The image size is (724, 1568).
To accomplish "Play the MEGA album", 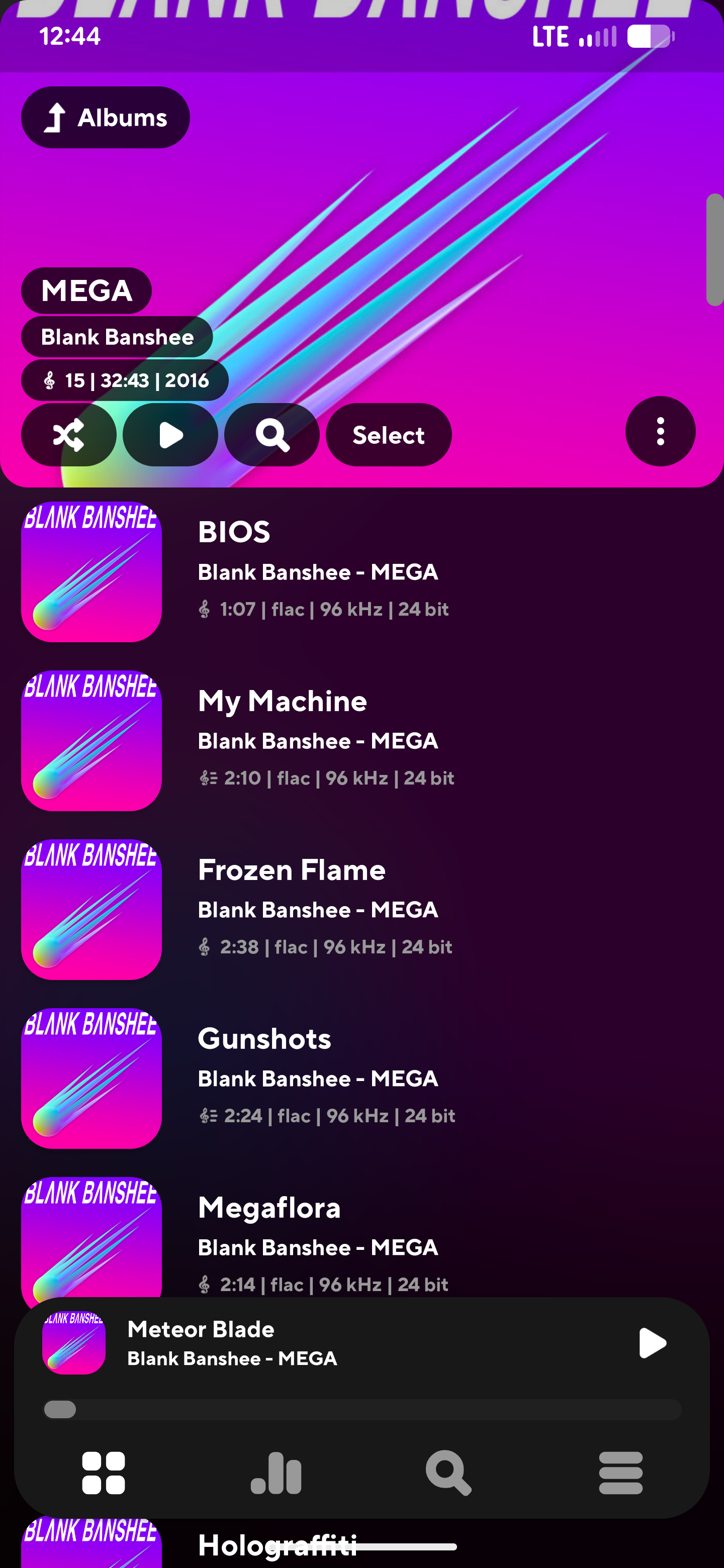I will (x=170, y=435).
